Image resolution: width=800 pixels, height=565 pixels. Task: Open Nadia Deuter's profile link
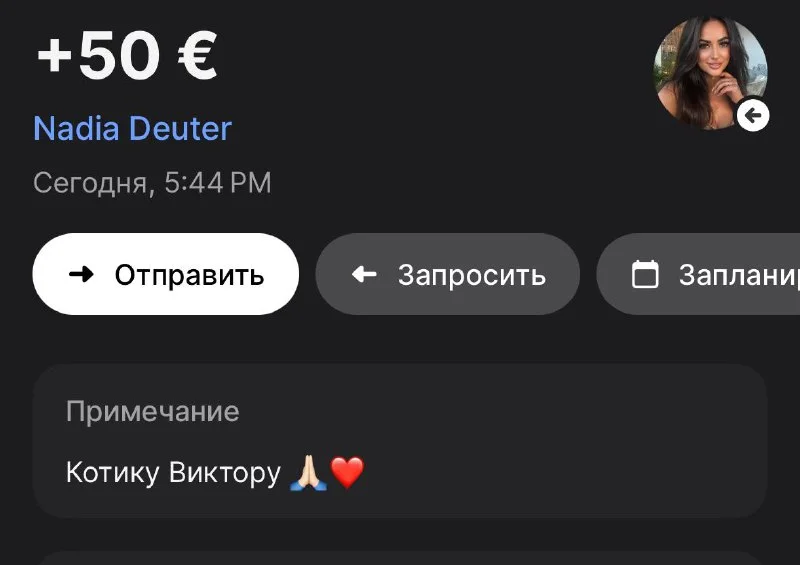tap(132, 128)
